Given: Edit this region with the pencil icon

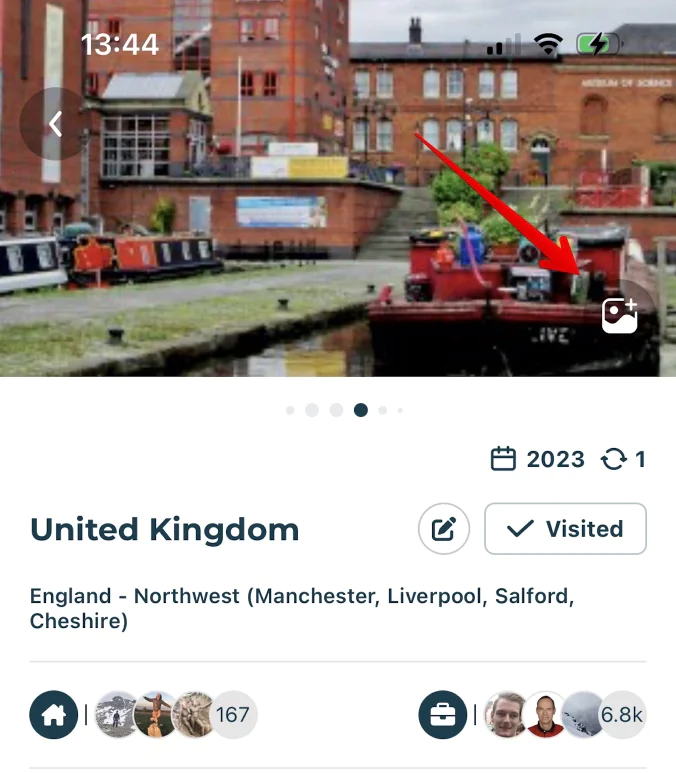Looking at the screenshot, I should coord(444,529).
